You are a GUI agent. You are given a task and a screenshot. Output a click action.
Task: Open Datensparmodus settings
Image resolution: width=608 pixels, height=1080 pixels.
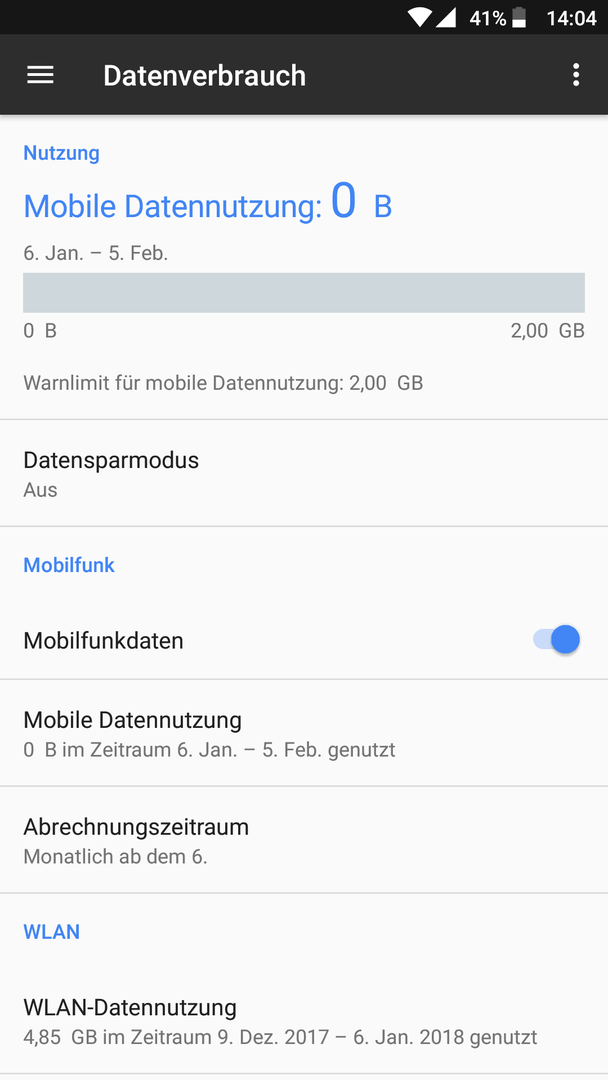point(304,473)
